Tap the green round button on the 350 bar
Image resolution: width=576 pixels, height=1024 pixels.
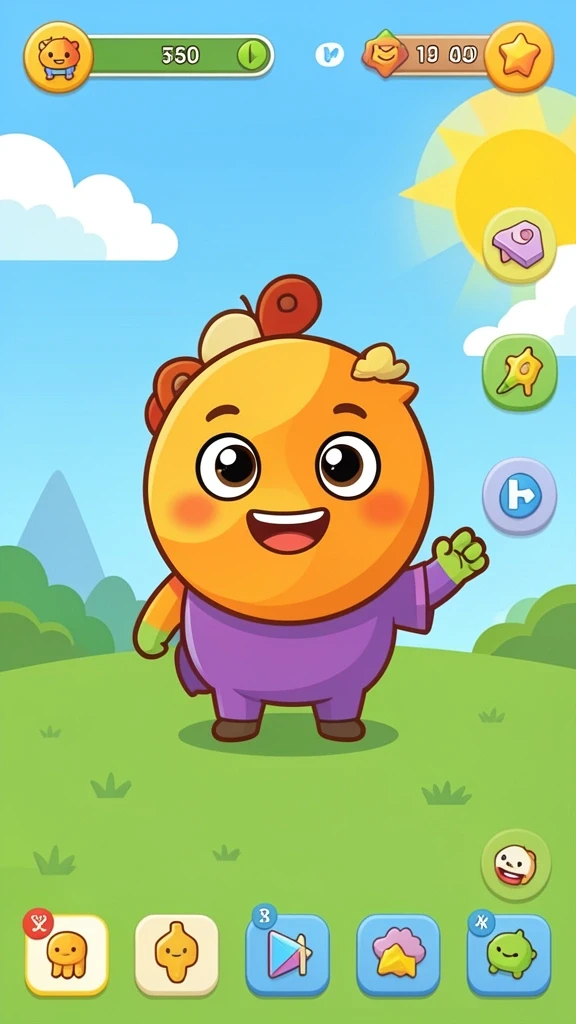click(x=252, y=55)
